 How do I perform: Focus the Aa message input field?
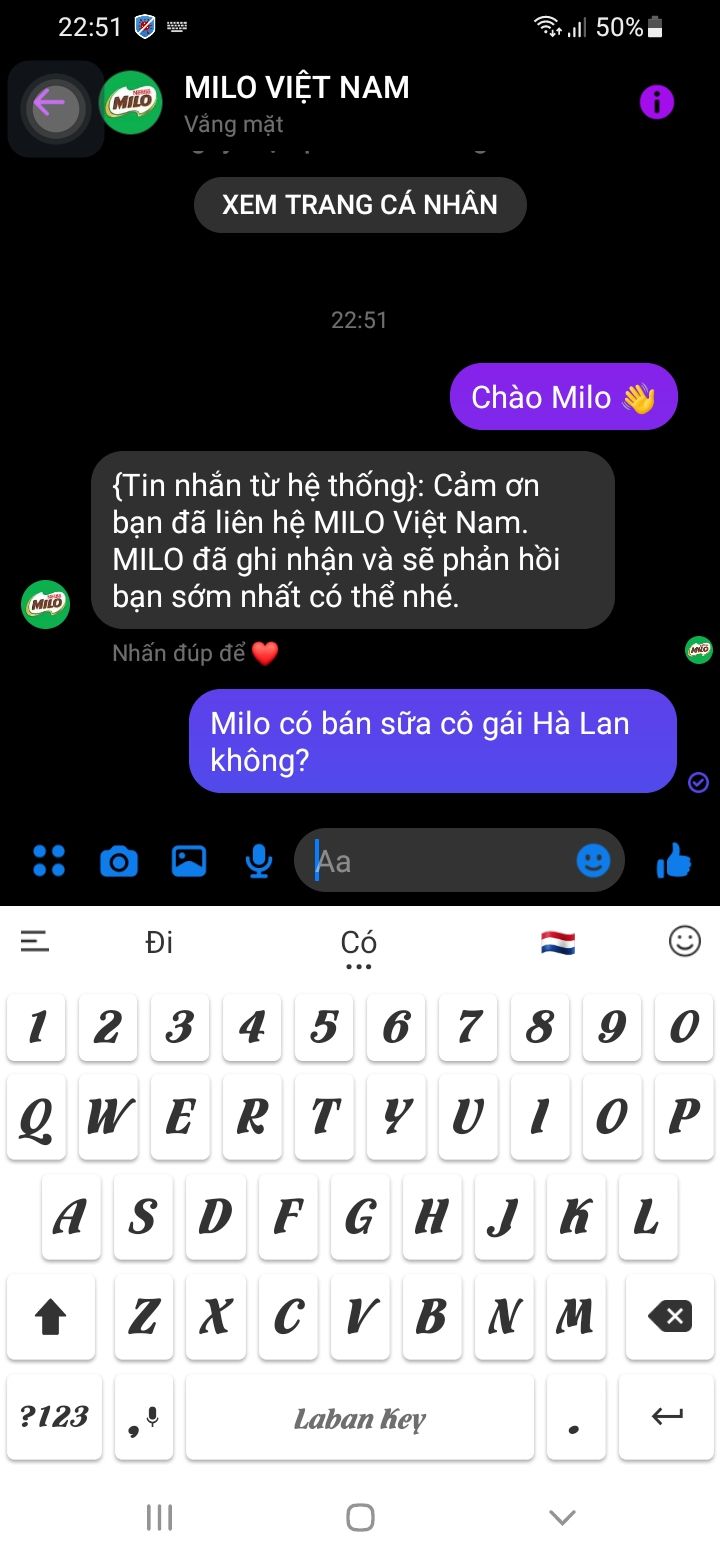coord(440,861)
